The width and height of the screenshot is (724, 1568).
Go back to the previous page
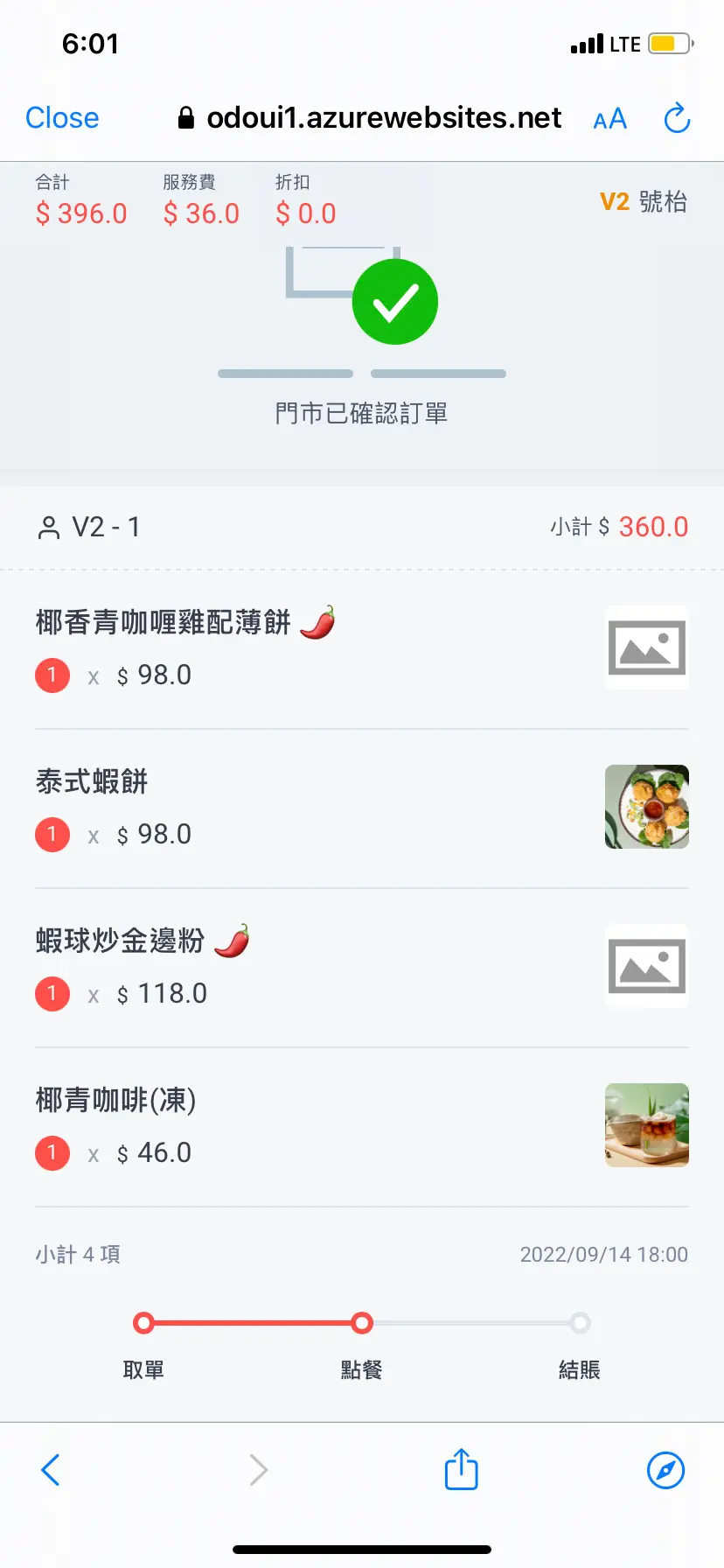[x=51, y=1470]
